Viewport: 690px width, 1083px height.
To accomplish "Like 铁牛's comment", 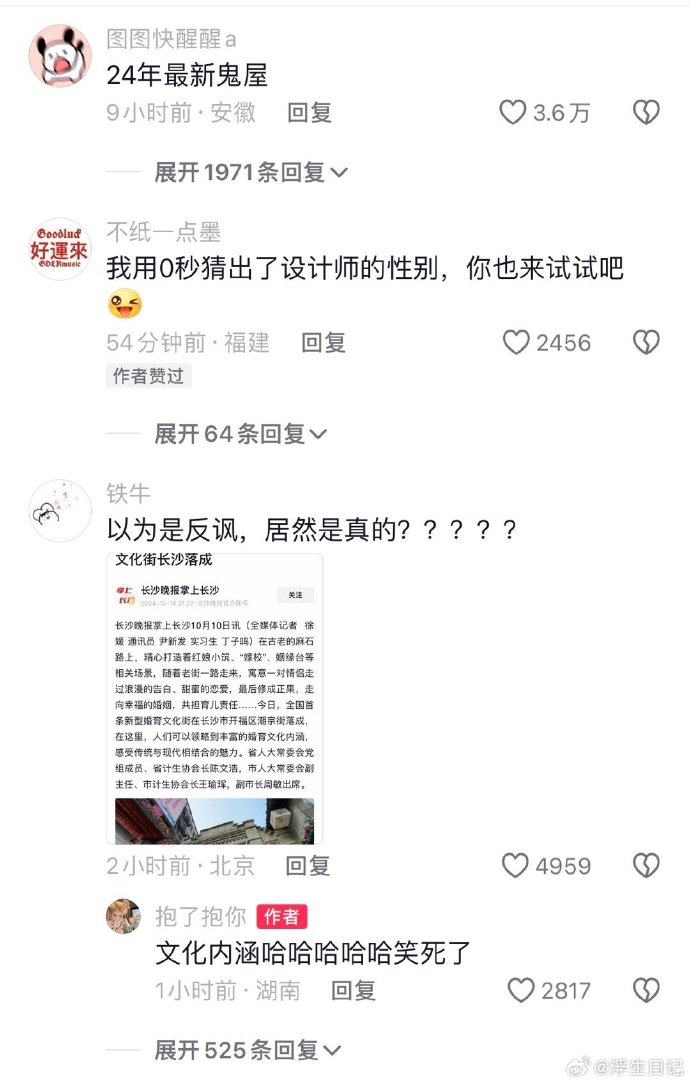I will click(515, 866).
